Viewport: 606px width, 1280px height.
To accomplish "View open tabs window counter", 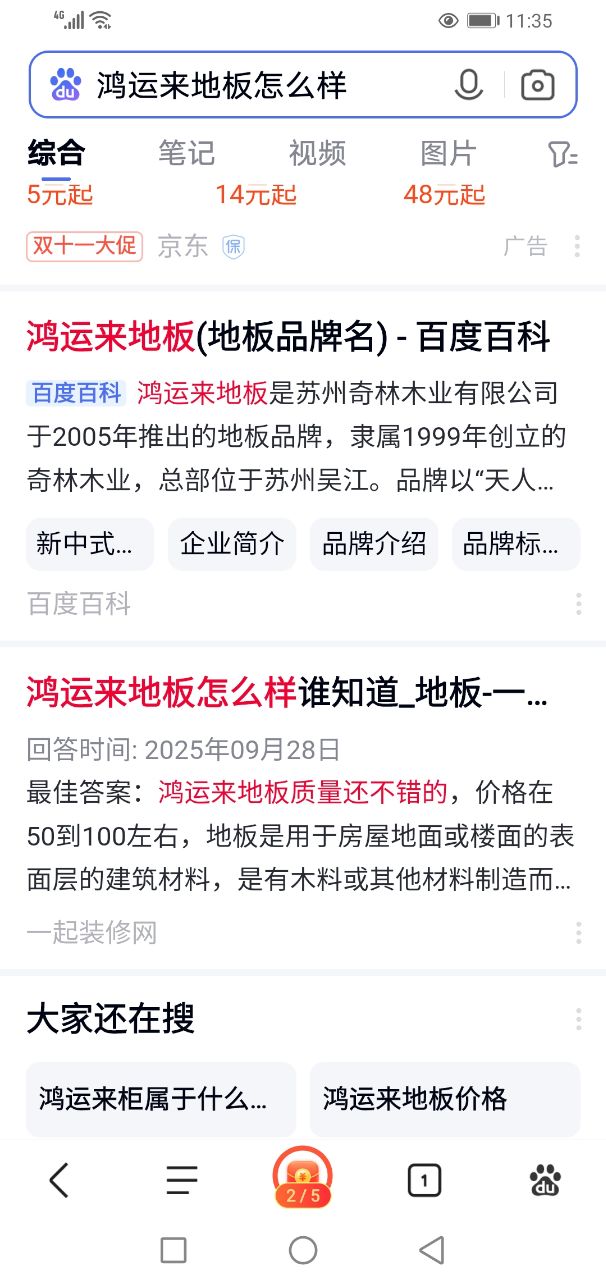I will [424, 1181].
